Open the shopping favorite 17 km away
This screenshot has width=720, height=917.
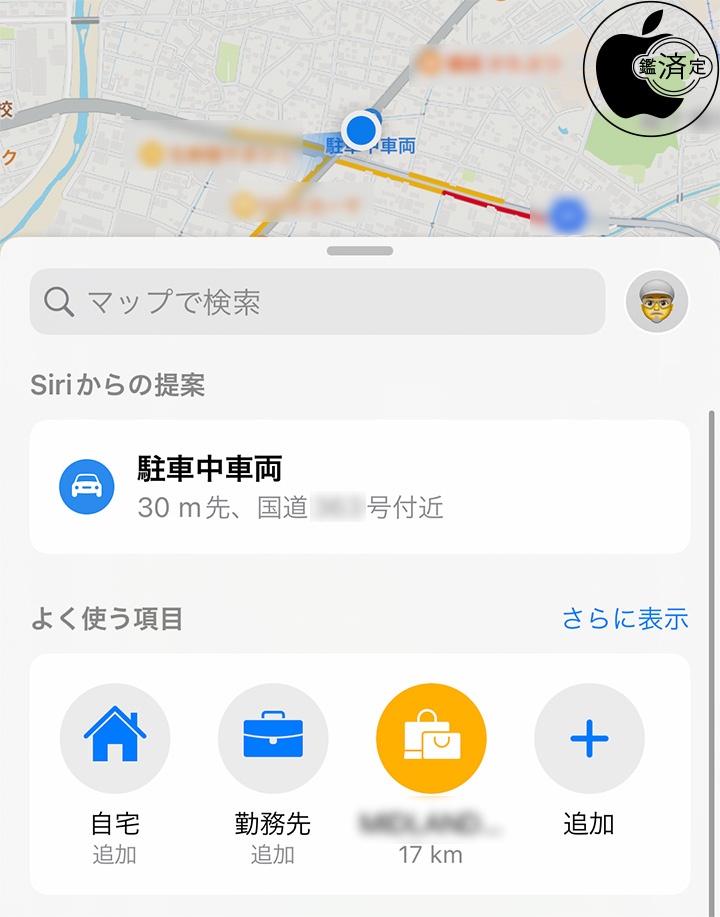[431, 739]
